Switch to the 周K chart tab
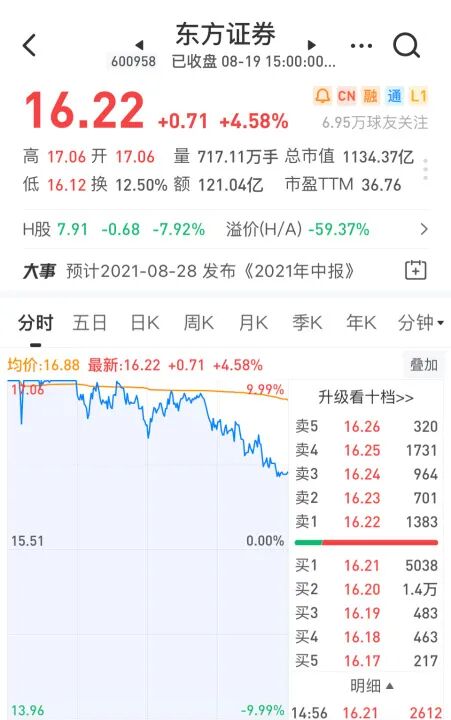Viewport: 451px width, 720px height. [199, 323]
